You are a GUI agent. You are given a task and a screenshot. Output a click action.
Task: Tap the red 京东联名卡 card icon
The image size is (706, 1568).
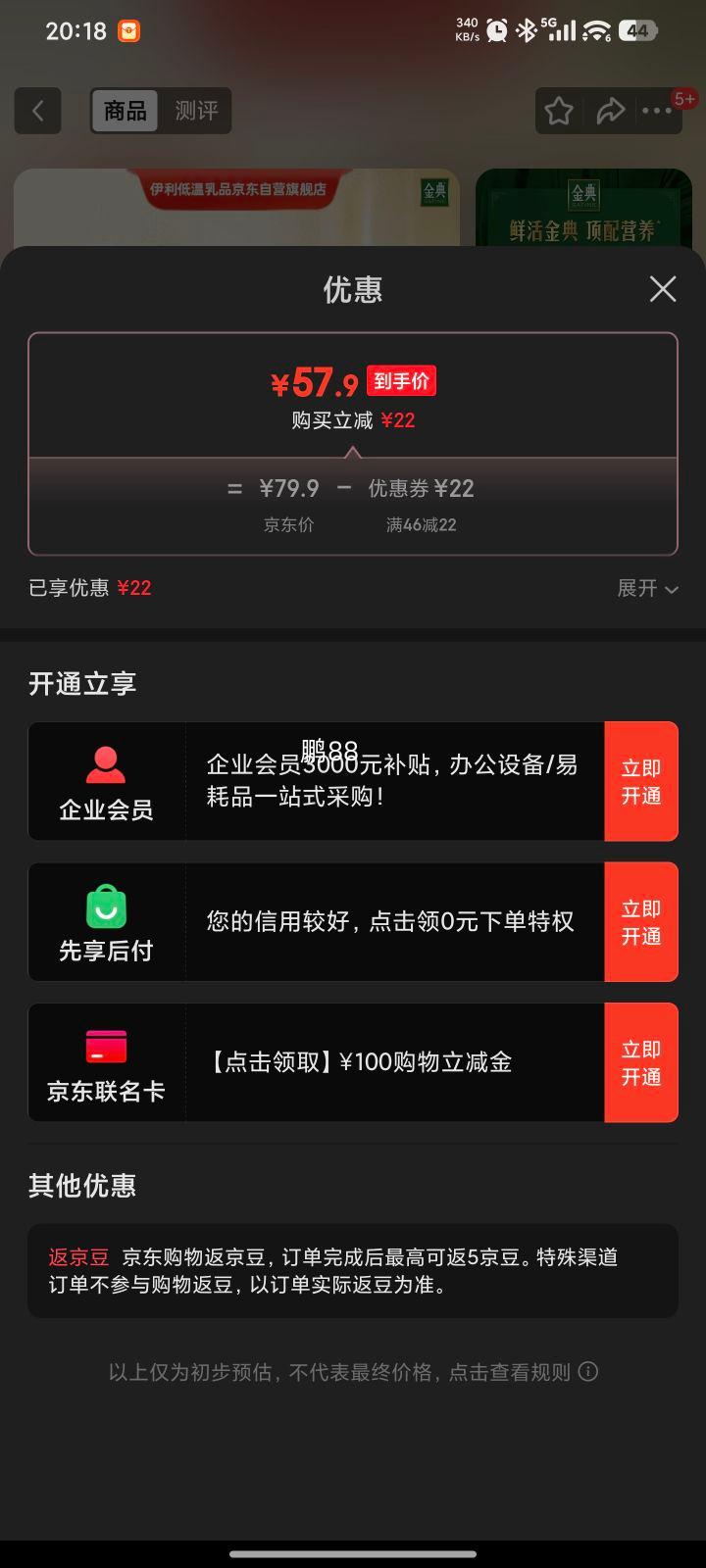(105, 1046)
